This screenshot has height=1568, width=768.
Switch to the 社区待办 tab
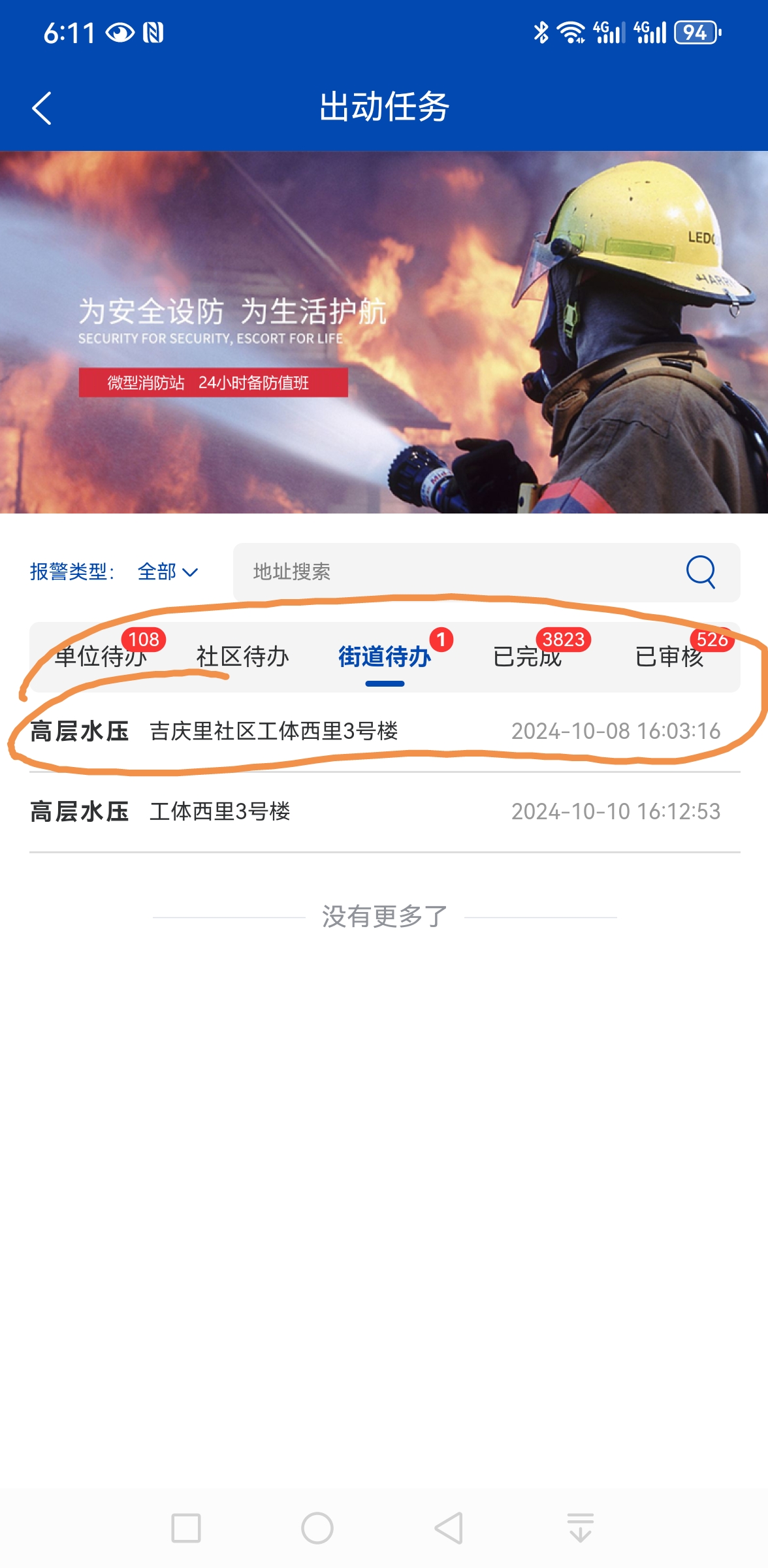tap(243, 657)
